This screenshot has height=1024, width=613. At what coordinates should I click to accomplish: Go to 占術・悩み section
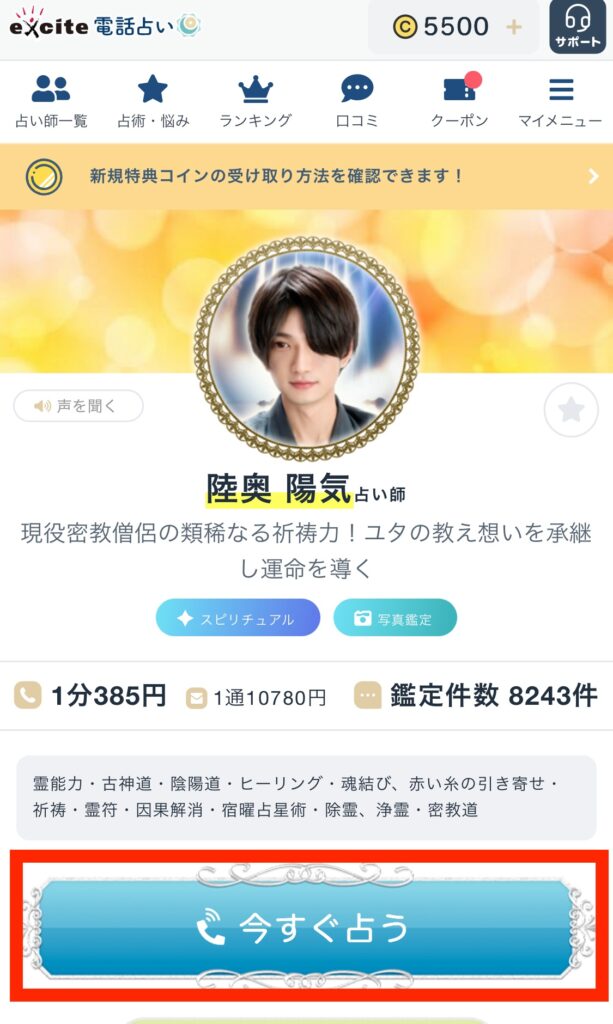tap(153, 102)
